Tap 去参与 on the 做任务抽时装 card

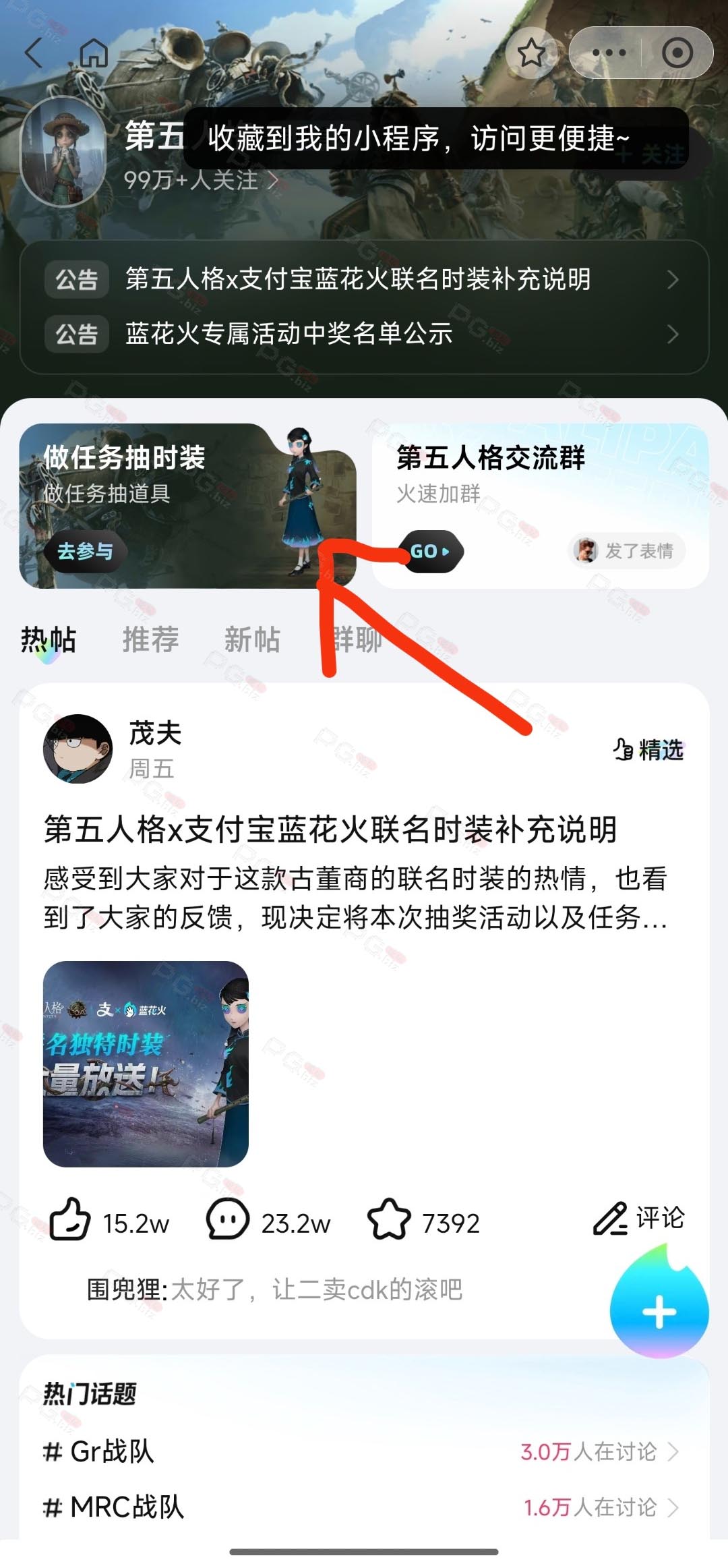pos(86,551)
